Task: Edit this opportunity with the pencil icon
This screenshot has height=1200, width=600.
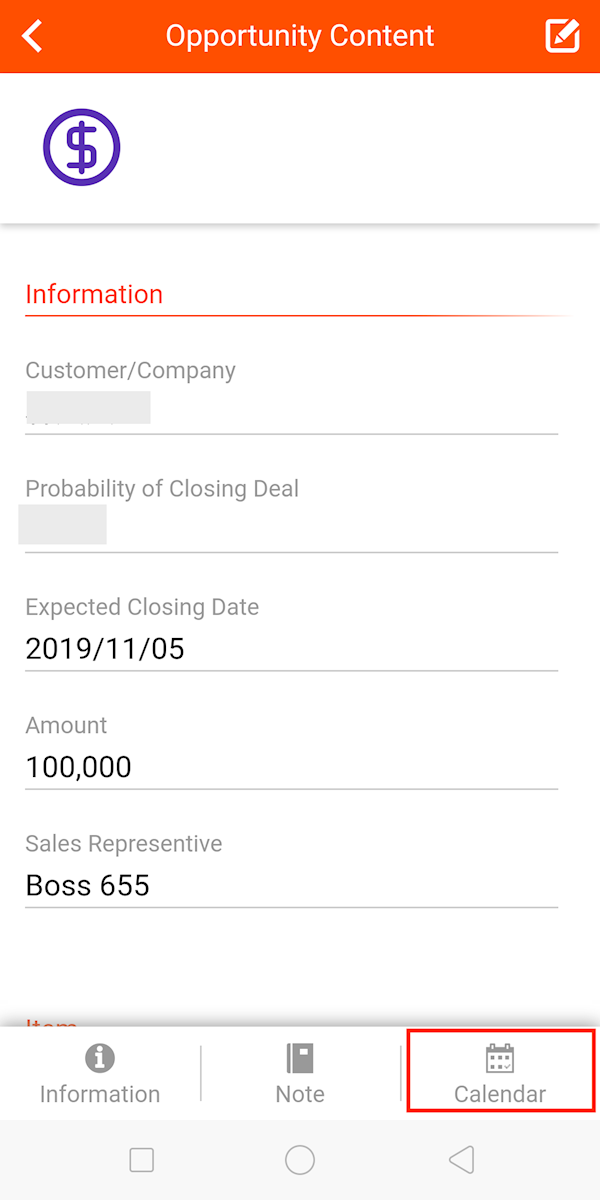Action: coord(562,36)
